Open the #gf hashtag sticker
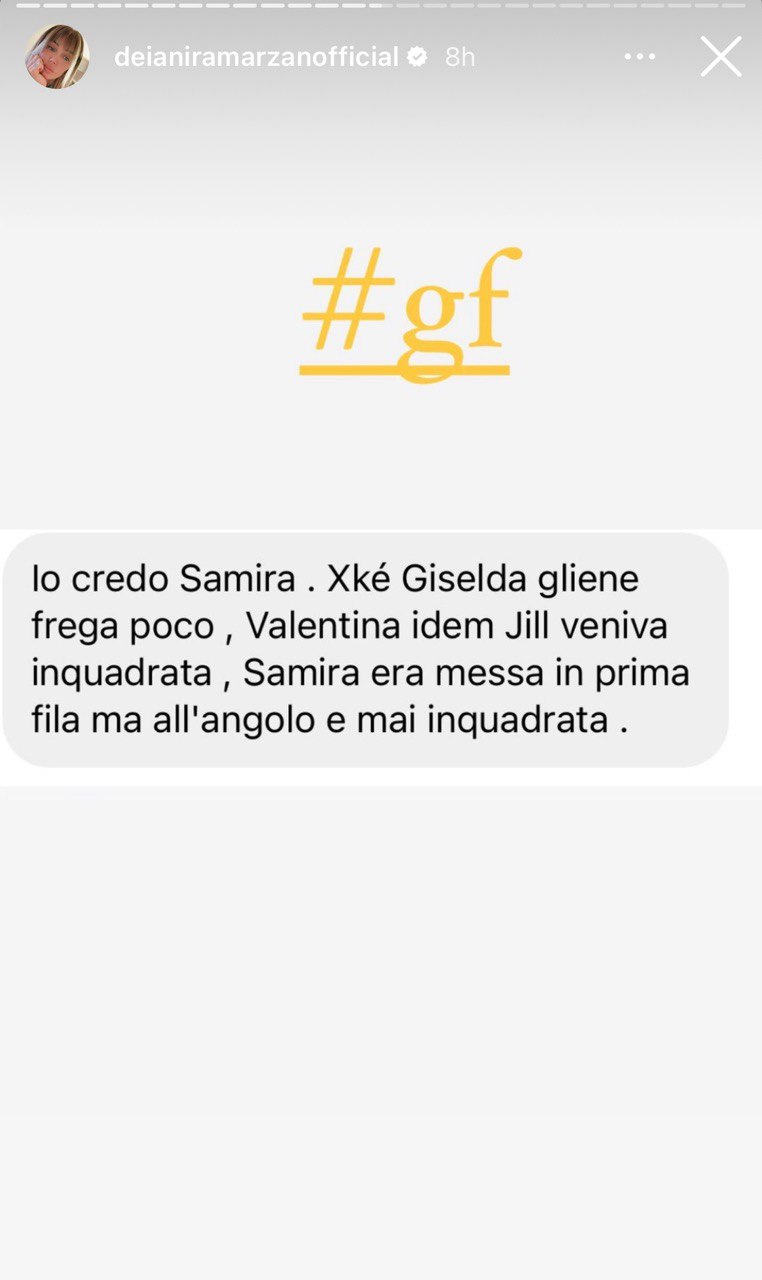 405,312
